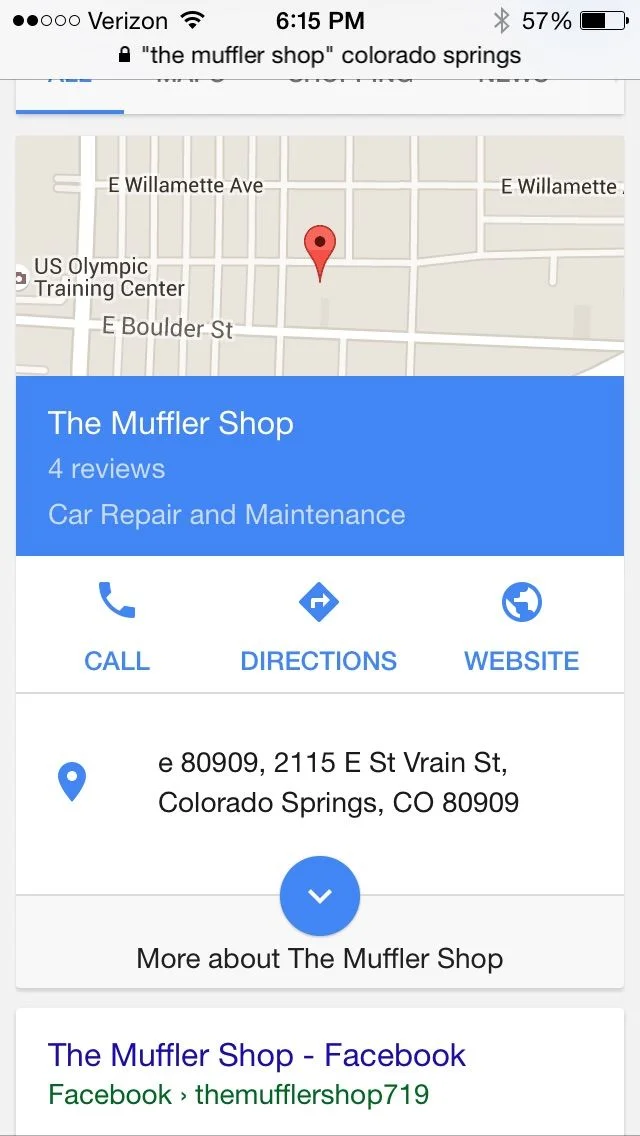This screenshot has height=1136, width=640.
Task: Expand more about The Muffler Shop
Action: pyautogui.click(x=320, y=896)
